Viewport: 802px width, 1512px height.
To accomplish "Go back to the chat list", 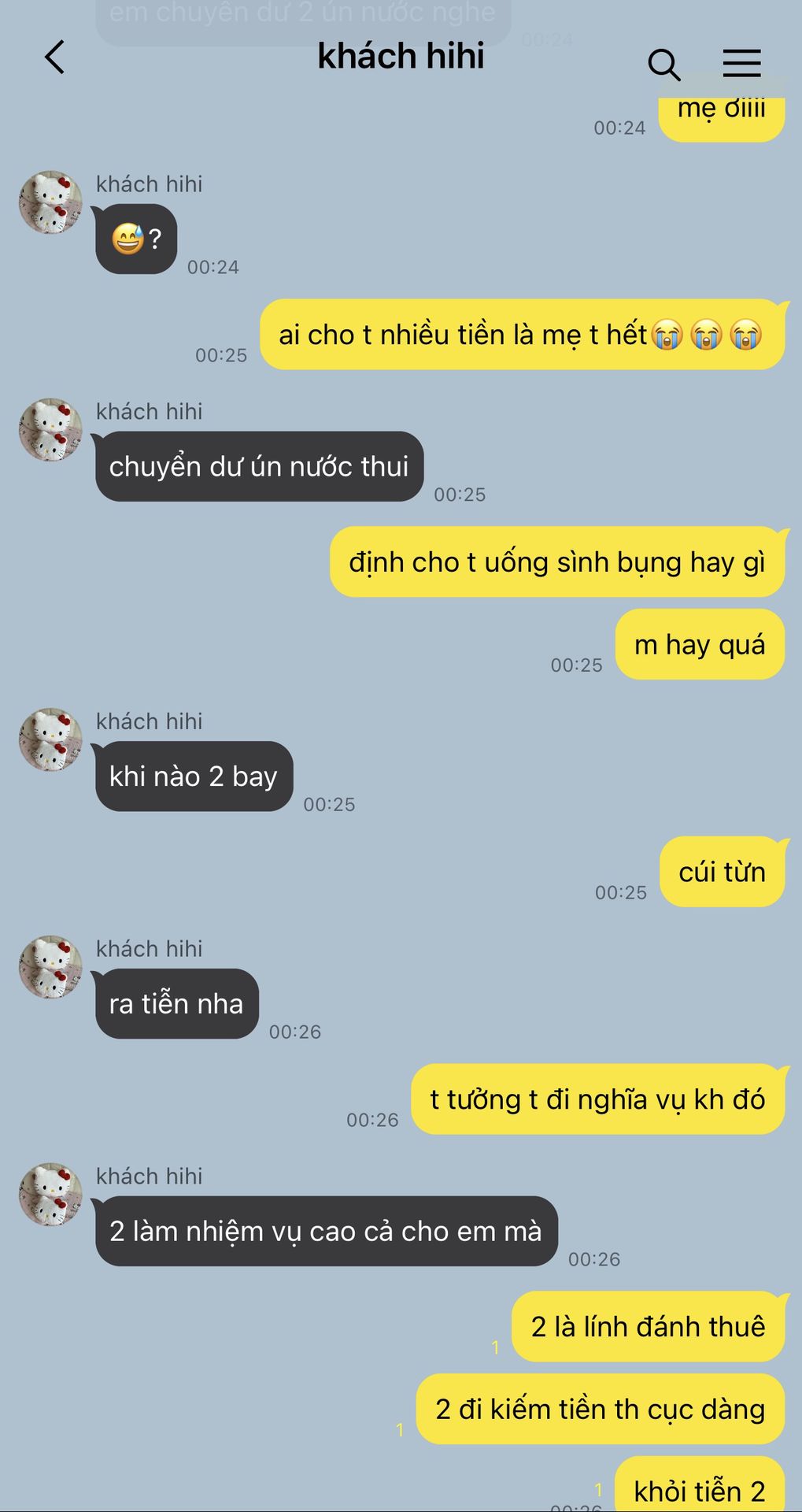I will 54,57.
